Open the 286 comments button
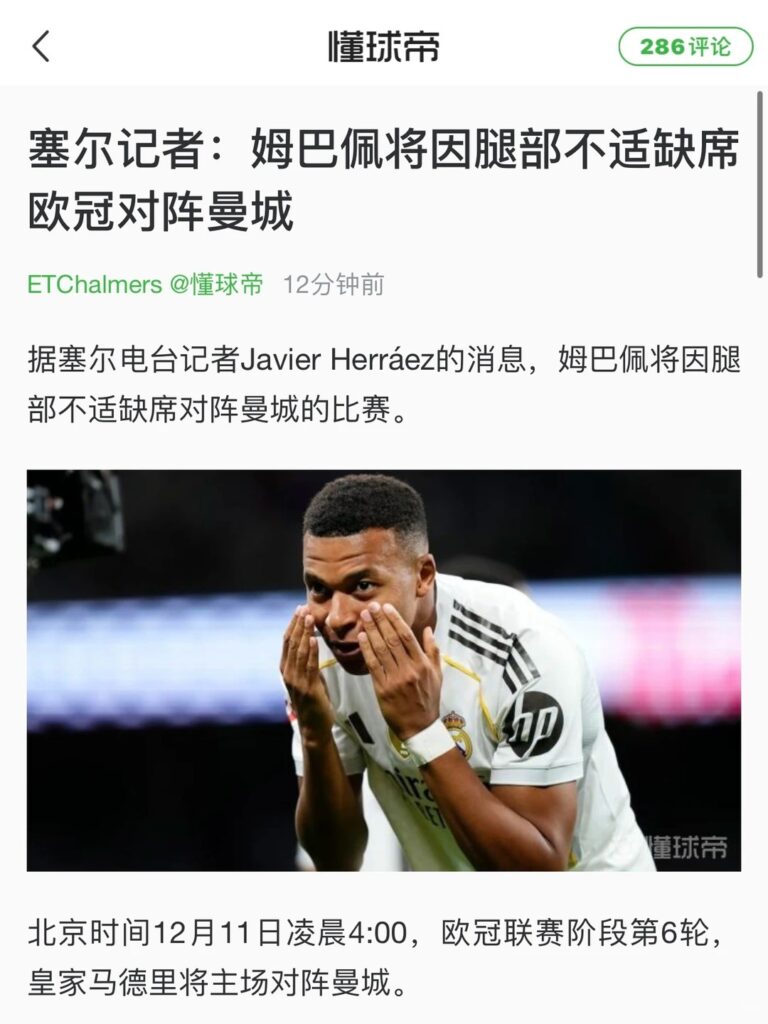768x1024 pixels. 685,46
